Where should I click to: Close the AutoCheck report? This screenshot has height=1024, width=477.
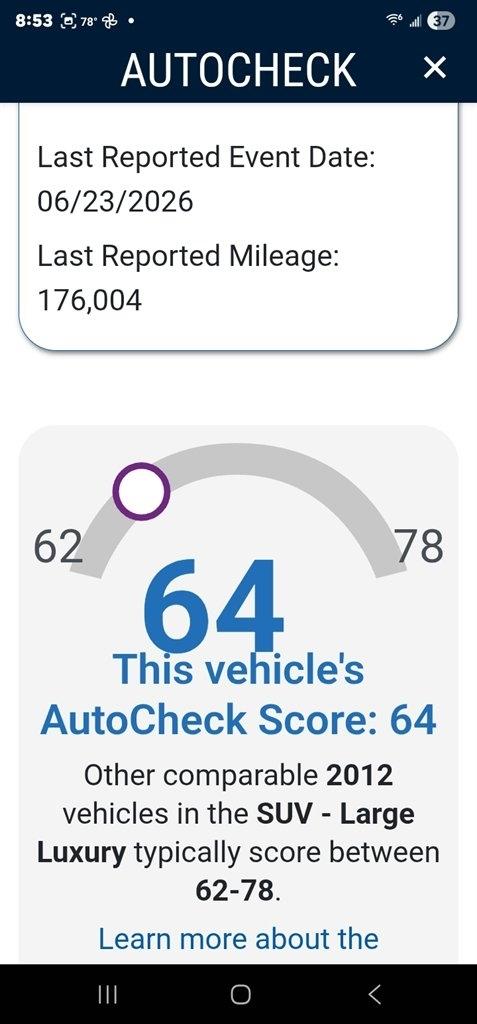tap(435, 67)
